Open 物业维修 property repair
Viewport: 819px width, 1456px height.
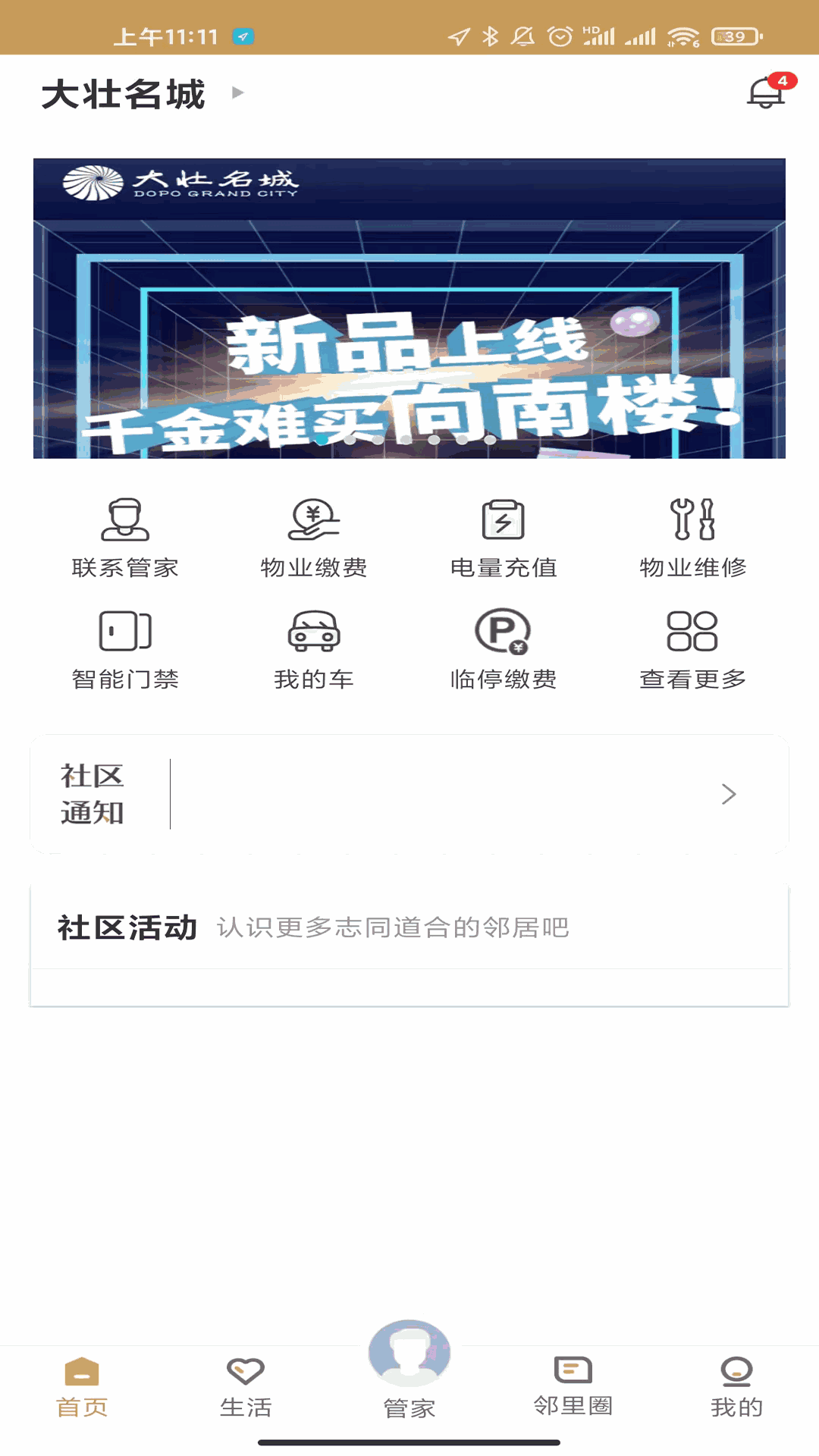pos(692,537)
